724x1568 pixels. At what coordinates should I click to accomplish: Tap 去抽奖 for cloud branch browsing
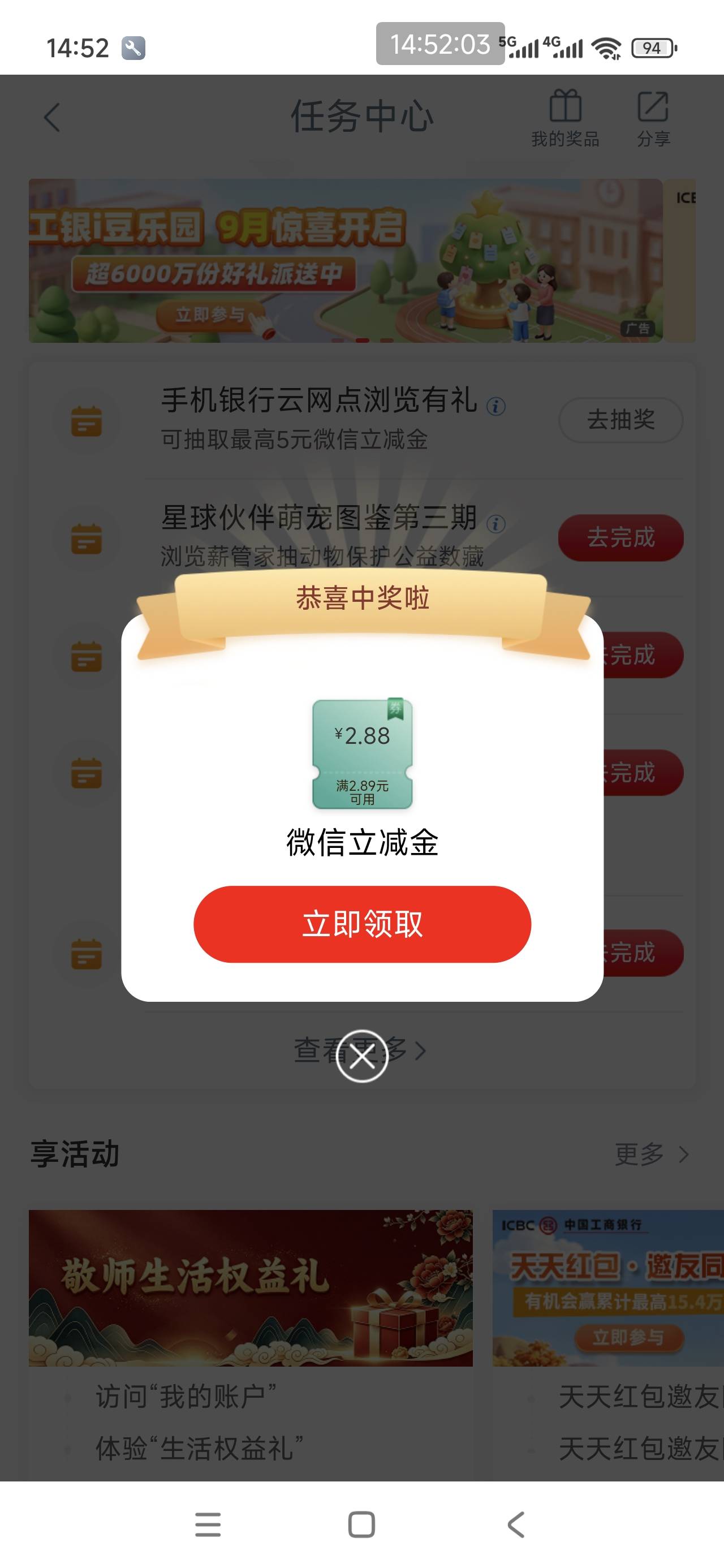620,419
